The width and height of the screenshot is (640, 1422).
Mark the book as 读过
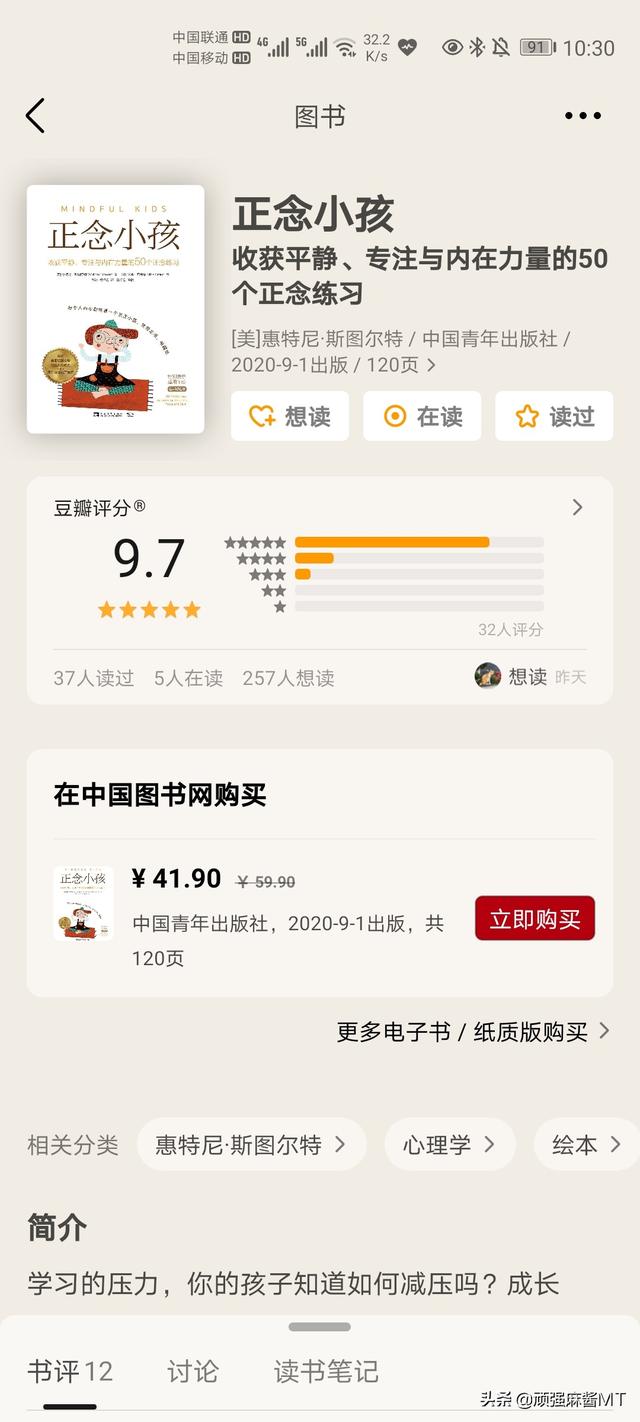(x=554, y=416)
